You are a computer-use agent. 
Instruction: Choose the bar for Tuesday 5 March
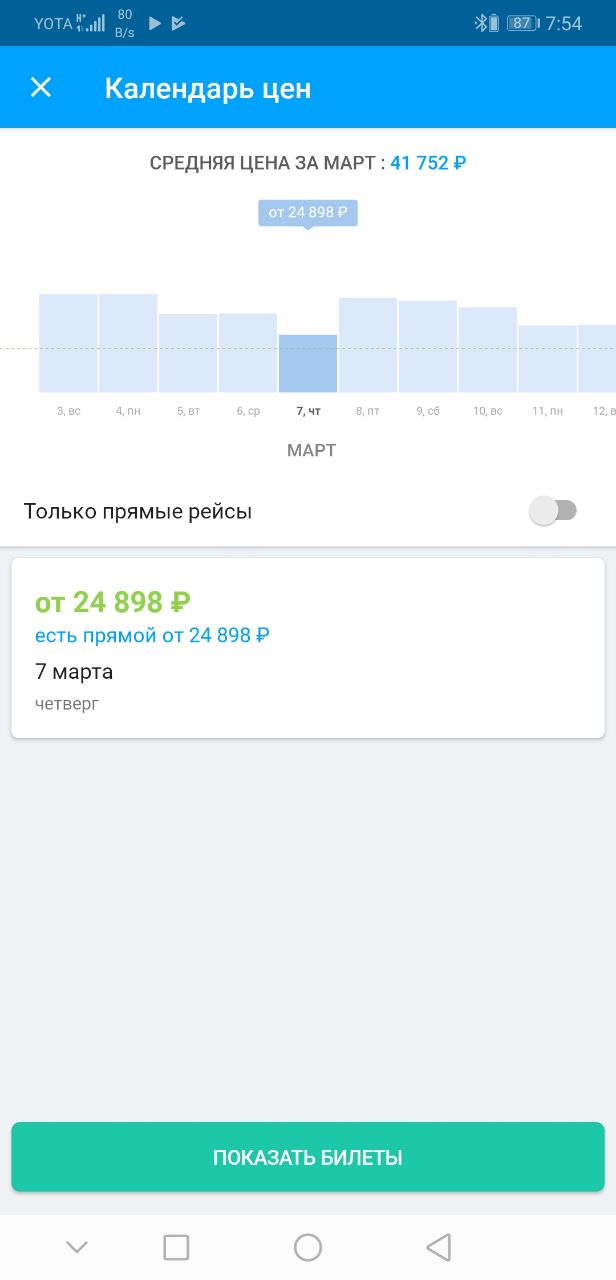pos(188,353)
